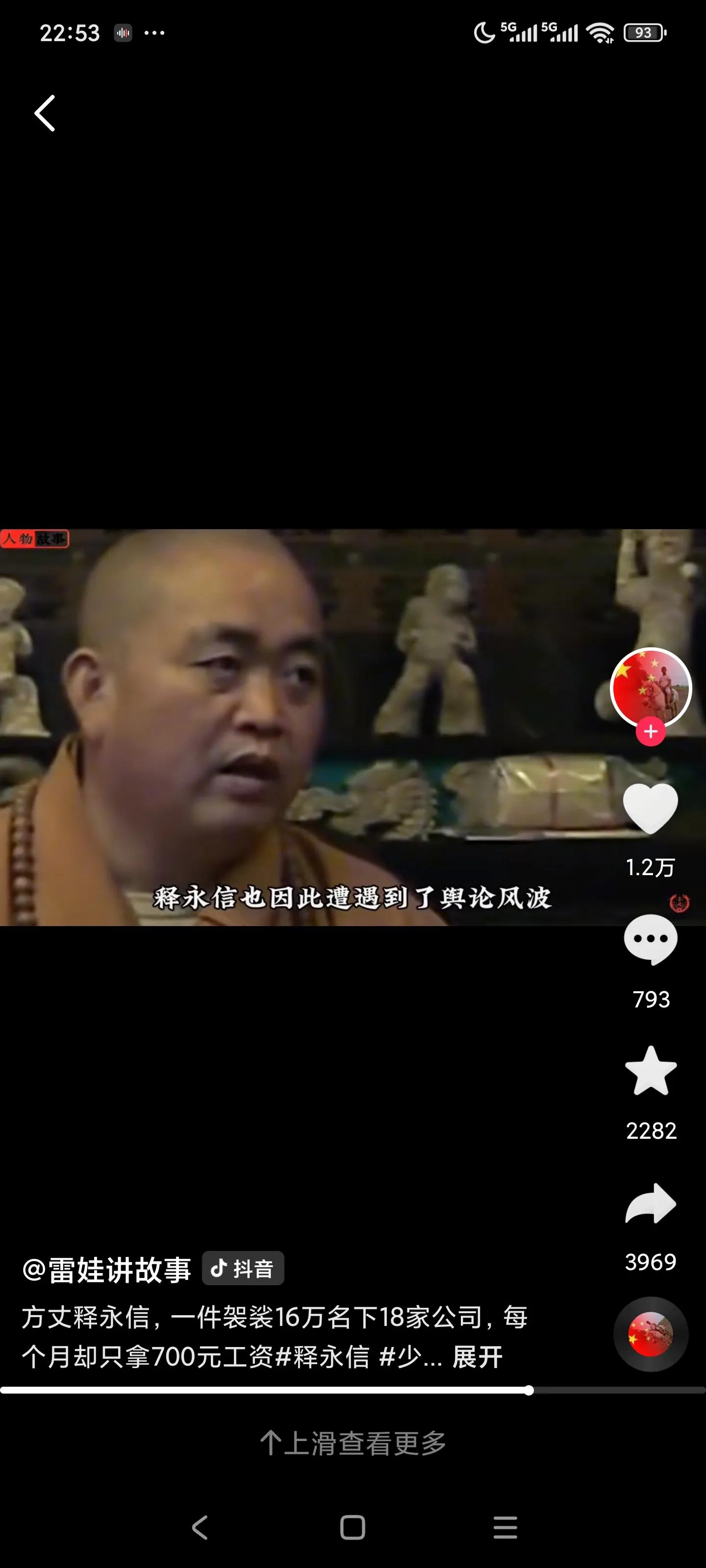This screenshot has width=706, height=1568.
Task: Follow the creator with the plus button
Action: tap(651, 732)
